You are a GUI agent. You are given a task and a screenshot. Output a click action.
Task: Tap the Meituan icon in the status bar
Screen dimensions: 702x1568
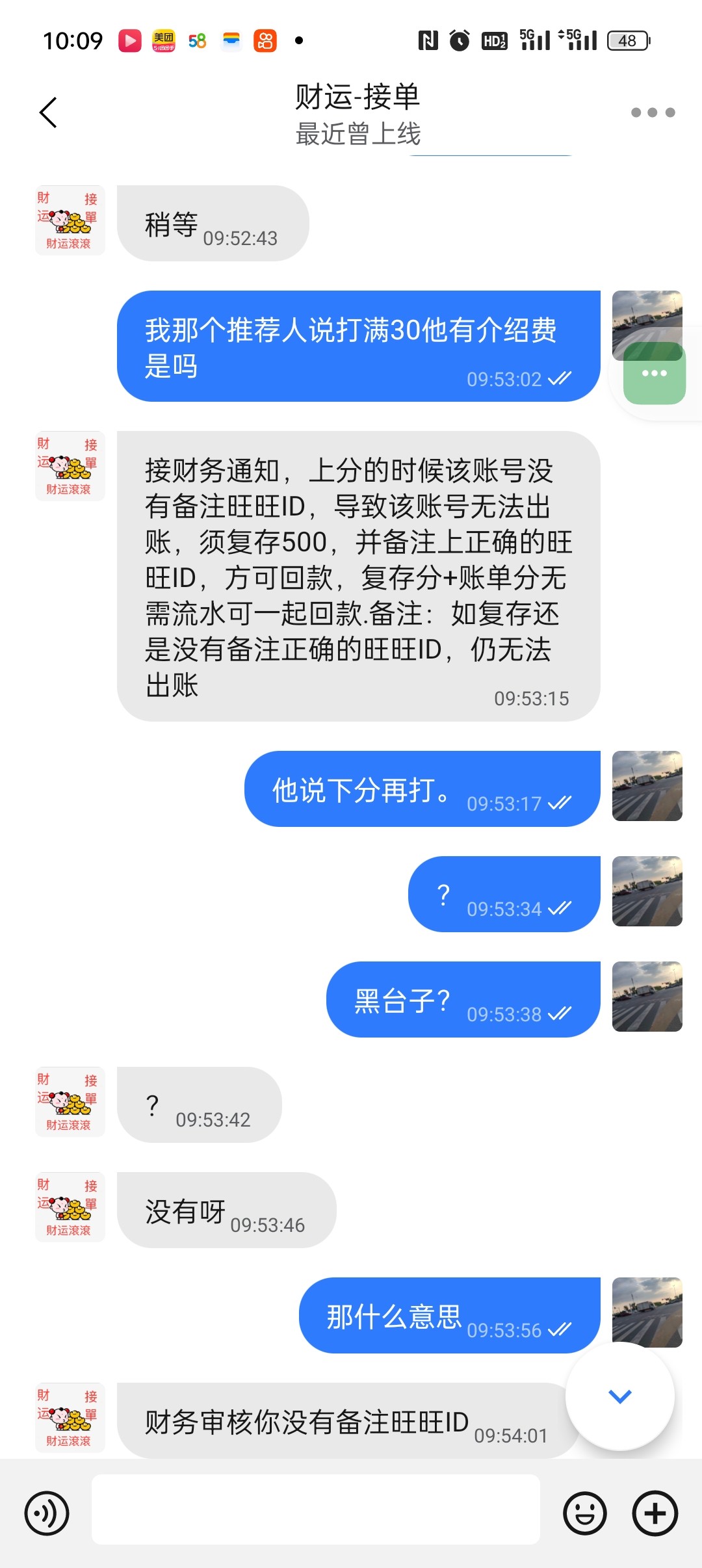164,40
